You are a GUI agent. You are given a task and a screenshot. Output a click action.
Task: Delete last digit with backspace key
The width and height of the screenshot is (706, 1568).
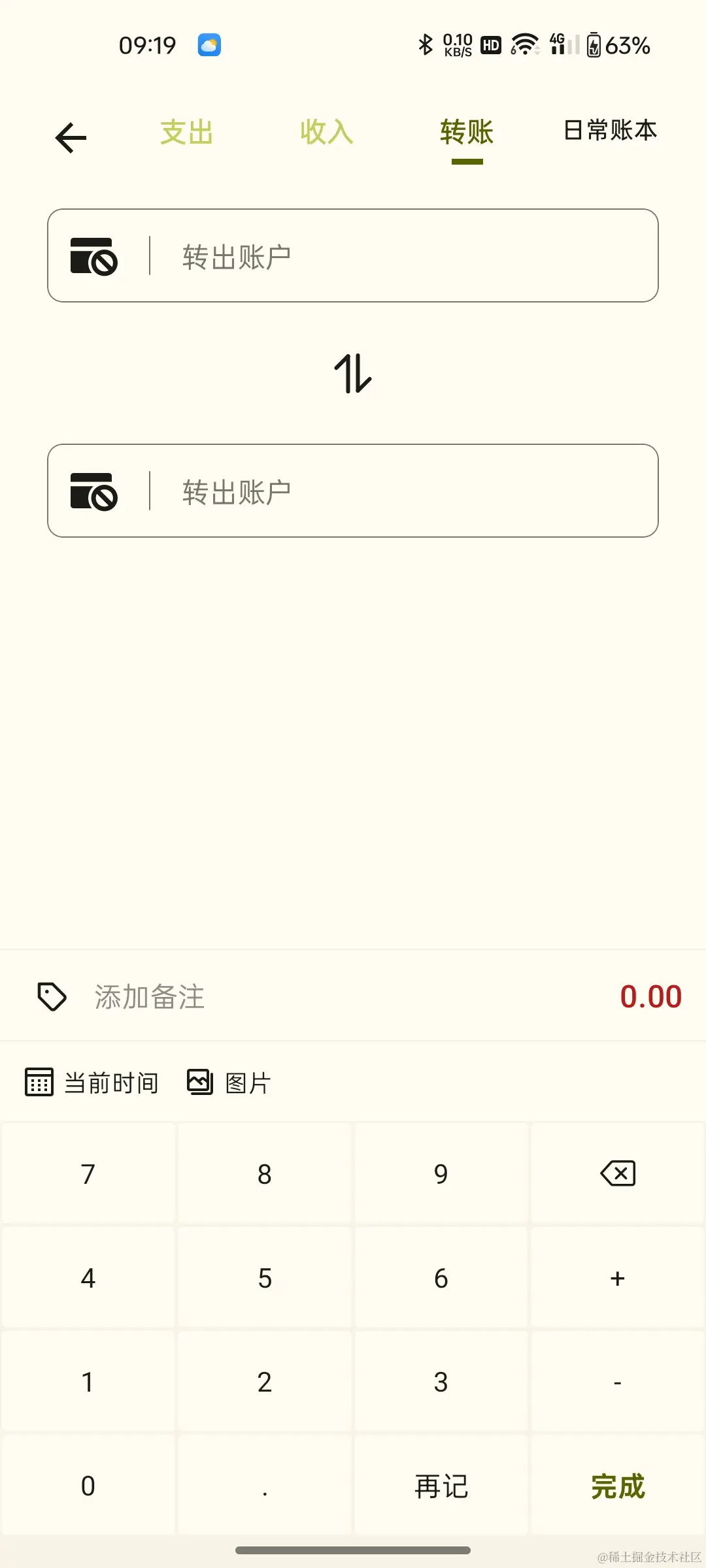pos(618,1173)
